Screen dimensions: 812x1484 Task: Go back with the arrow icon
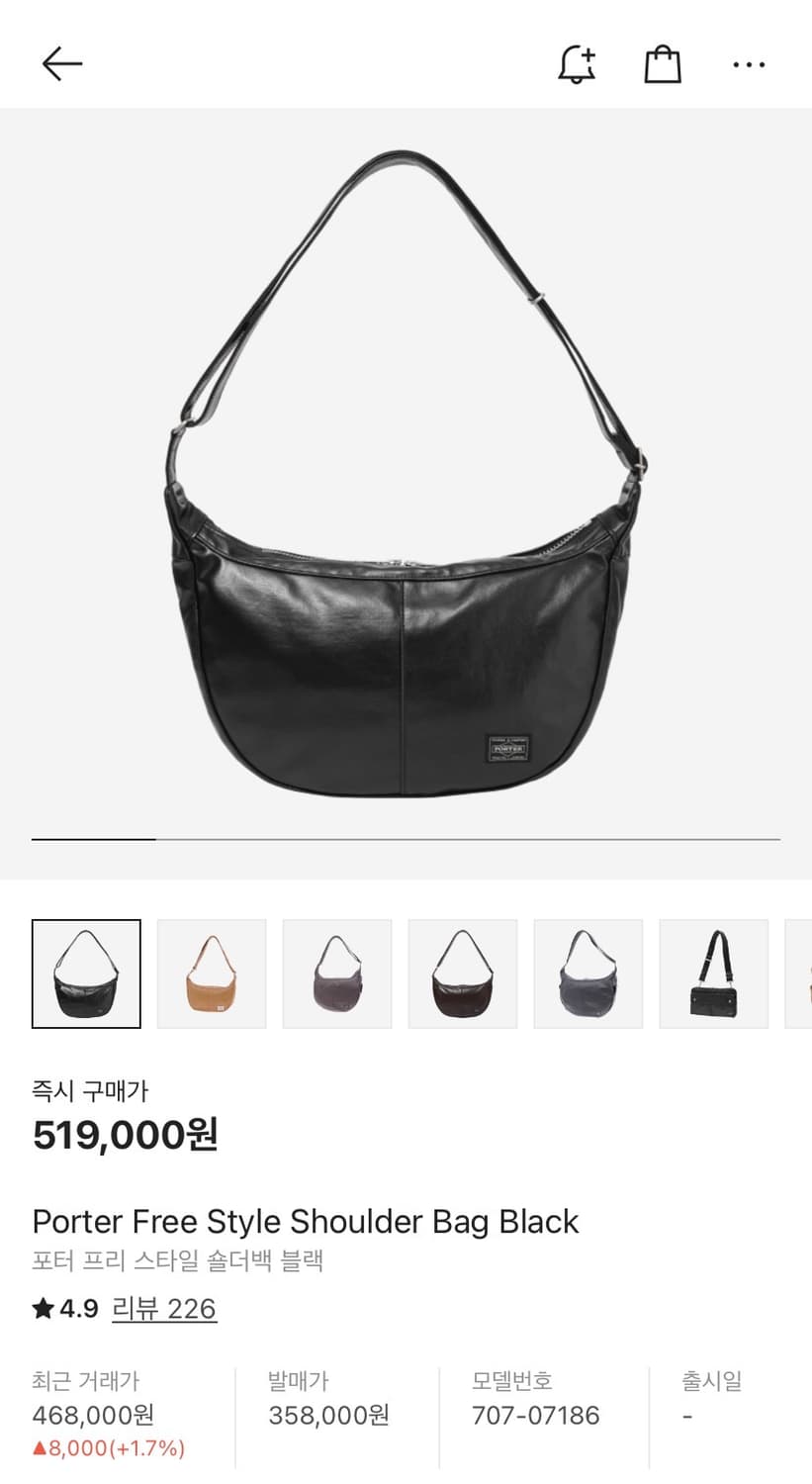click(61, 64)
